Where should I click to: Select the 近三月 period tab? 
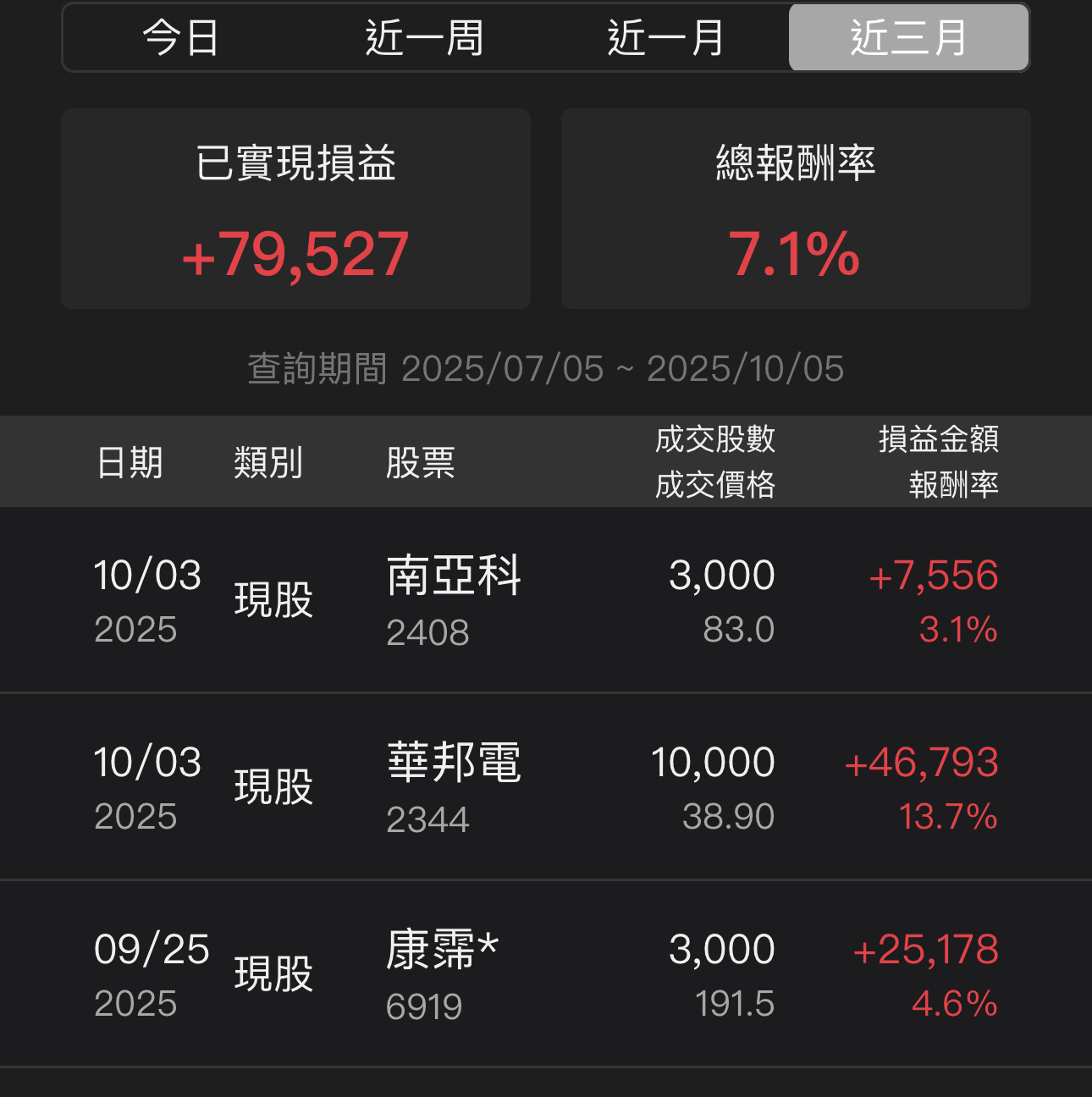tap(908, 38)
